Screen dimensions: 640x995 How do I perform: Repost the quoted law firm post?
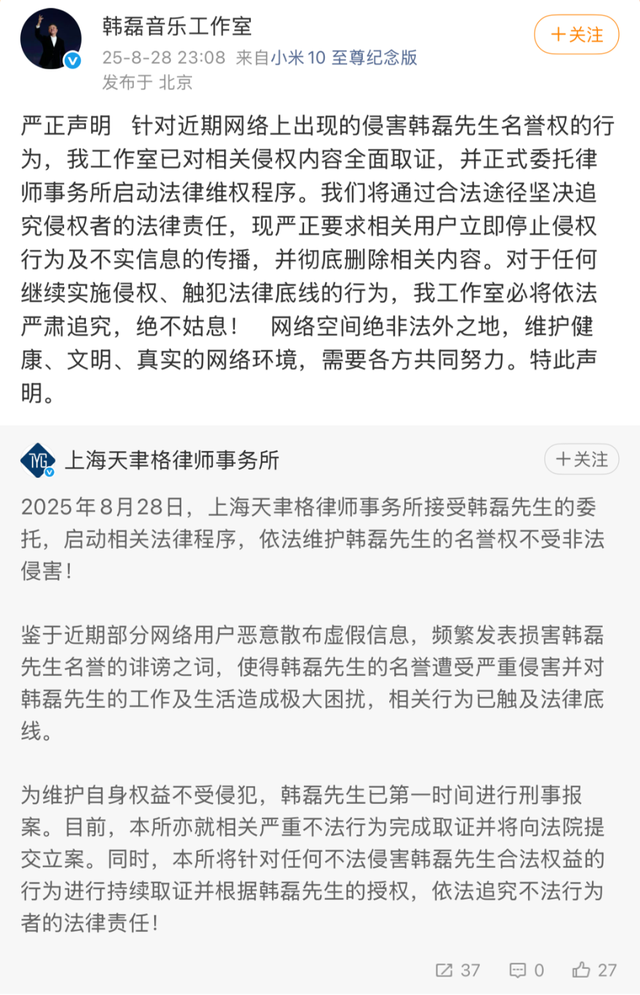458,969
